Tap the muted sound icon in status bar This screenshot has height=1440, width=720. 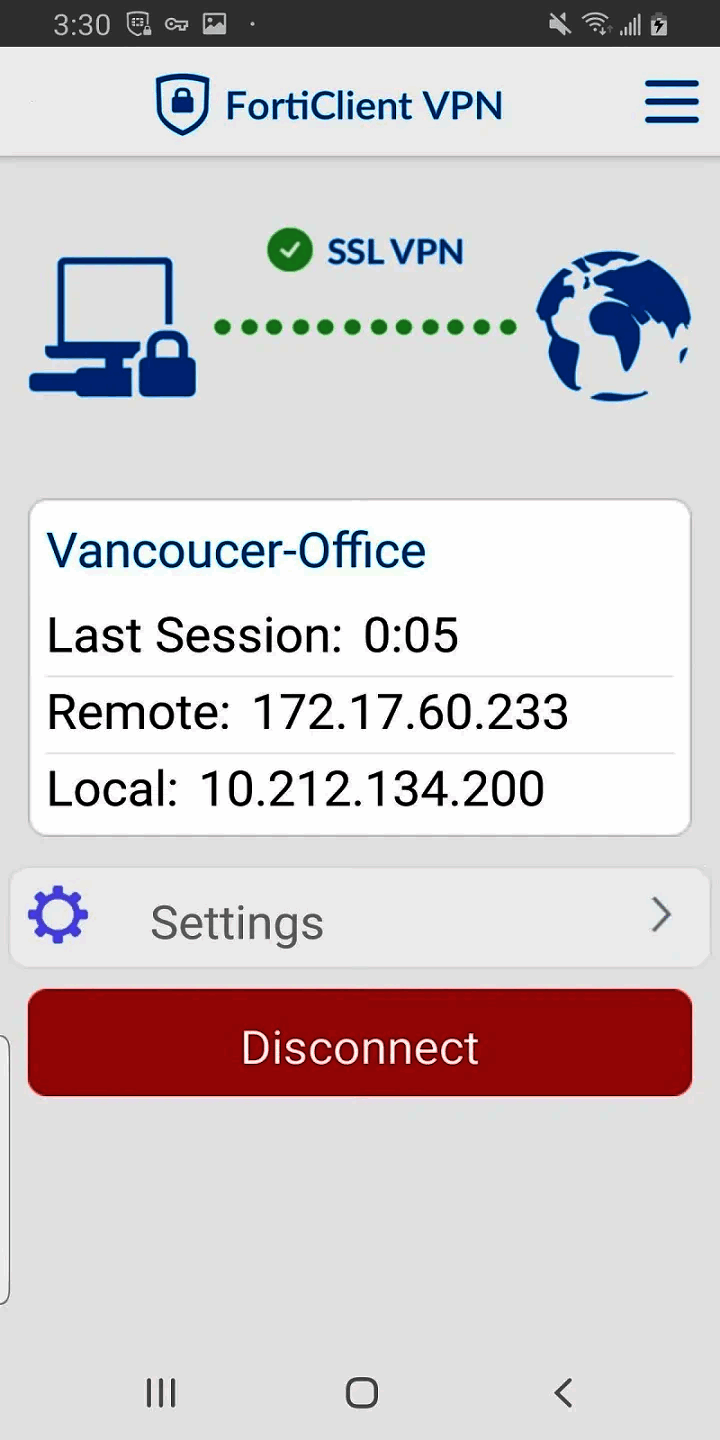559,23
